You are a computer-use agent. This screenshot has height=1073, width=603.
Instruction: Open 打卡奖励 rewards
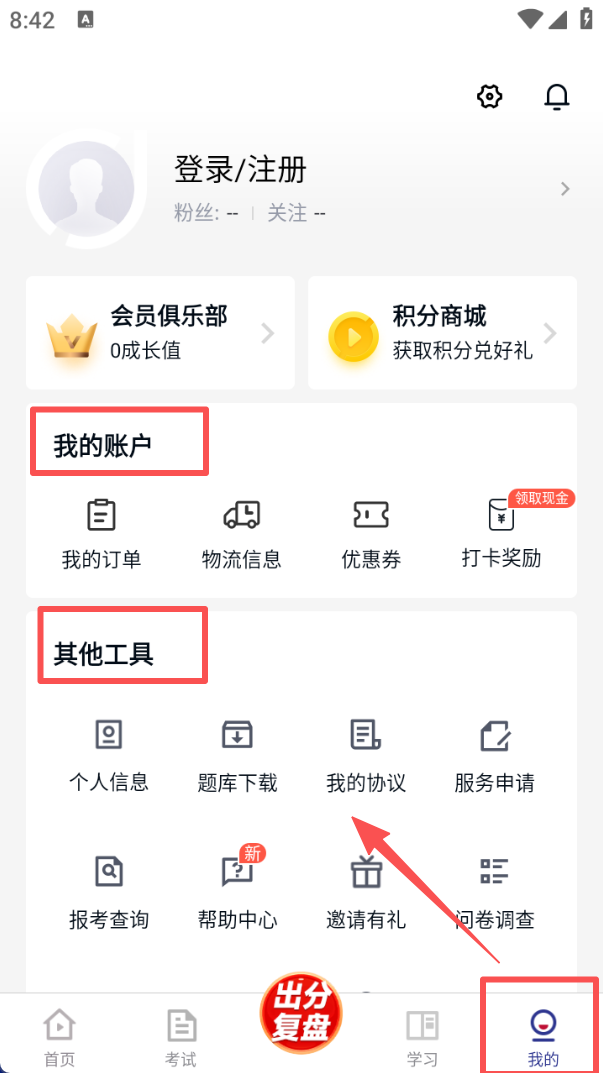(501, 534)
